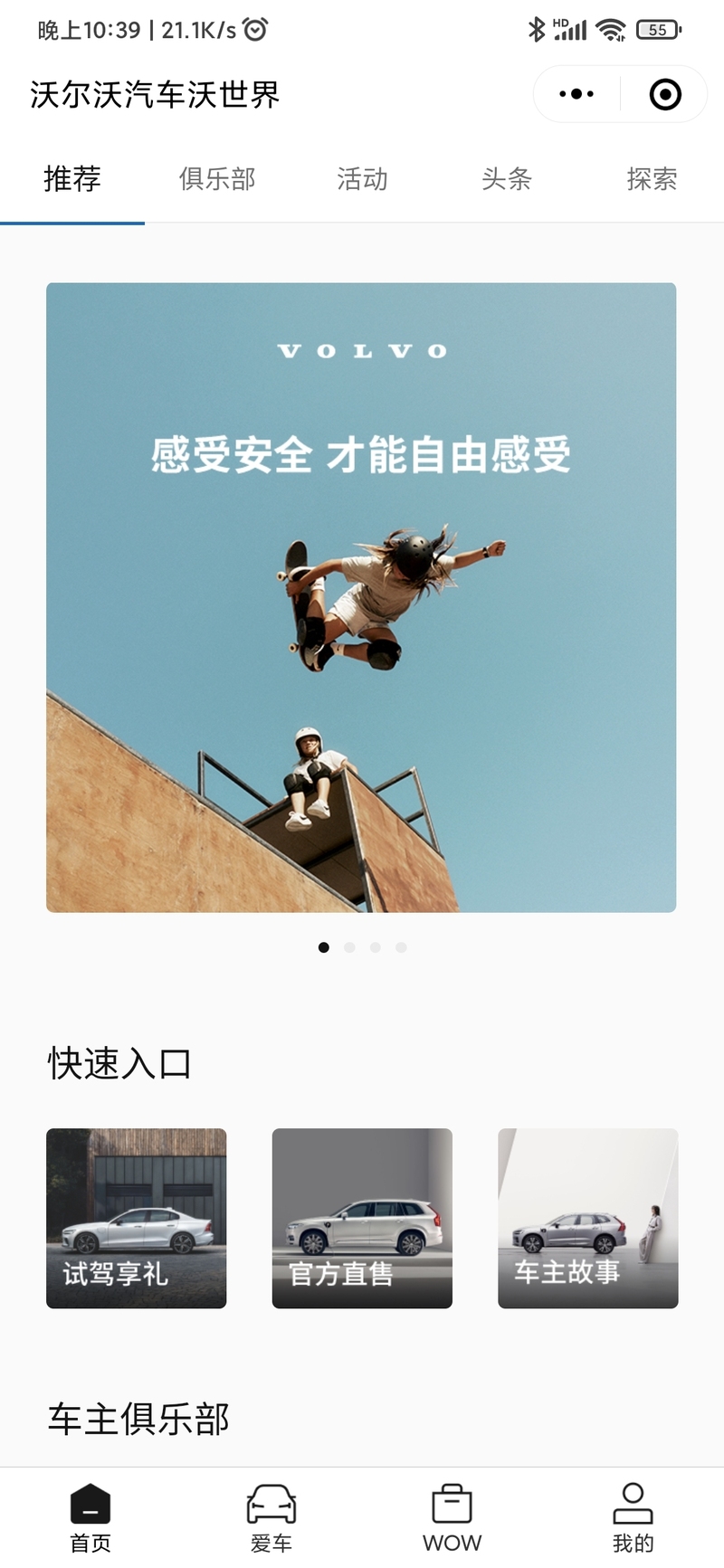Switch to the 俱乐部 top tab

click(217, 179)
